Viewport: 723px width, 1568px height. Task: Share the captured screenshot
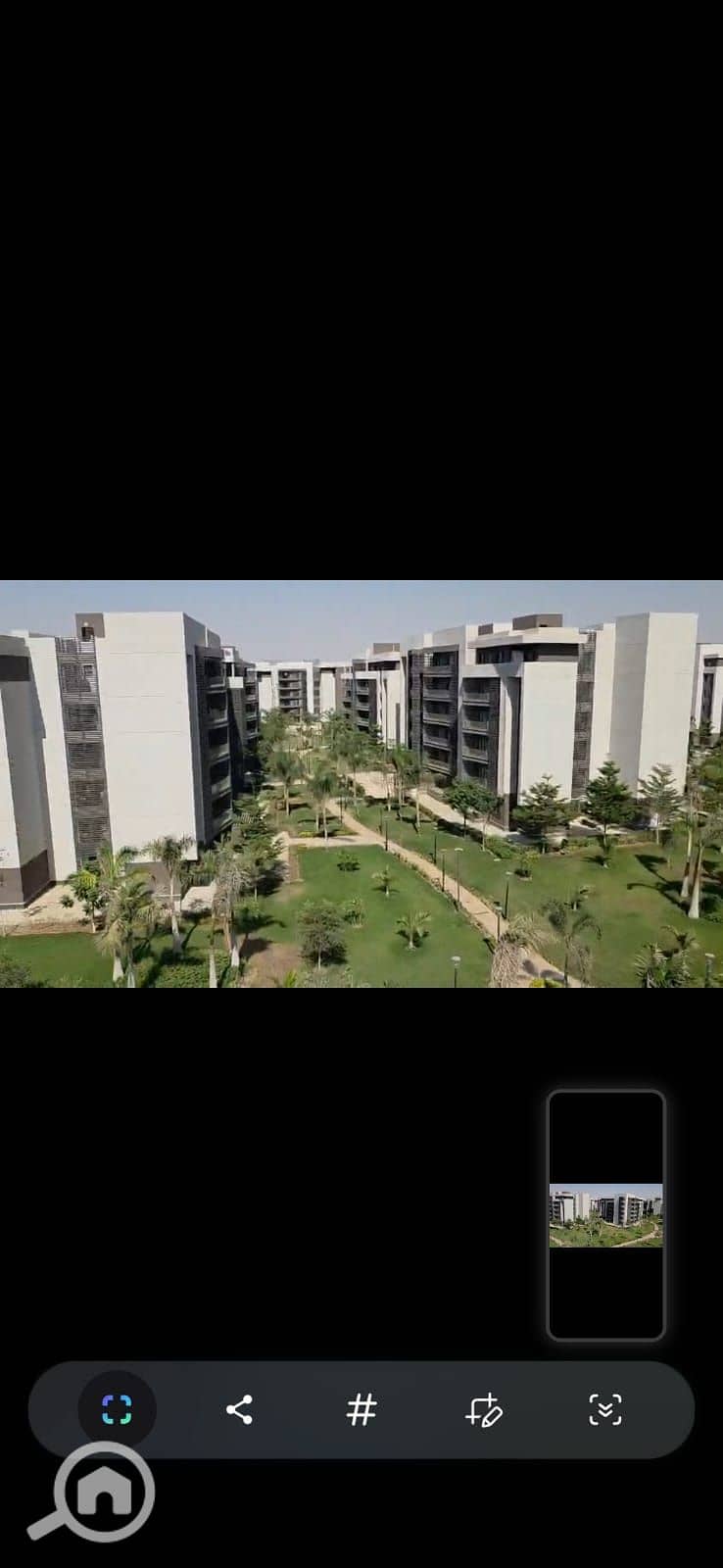tap(239, 1410)
